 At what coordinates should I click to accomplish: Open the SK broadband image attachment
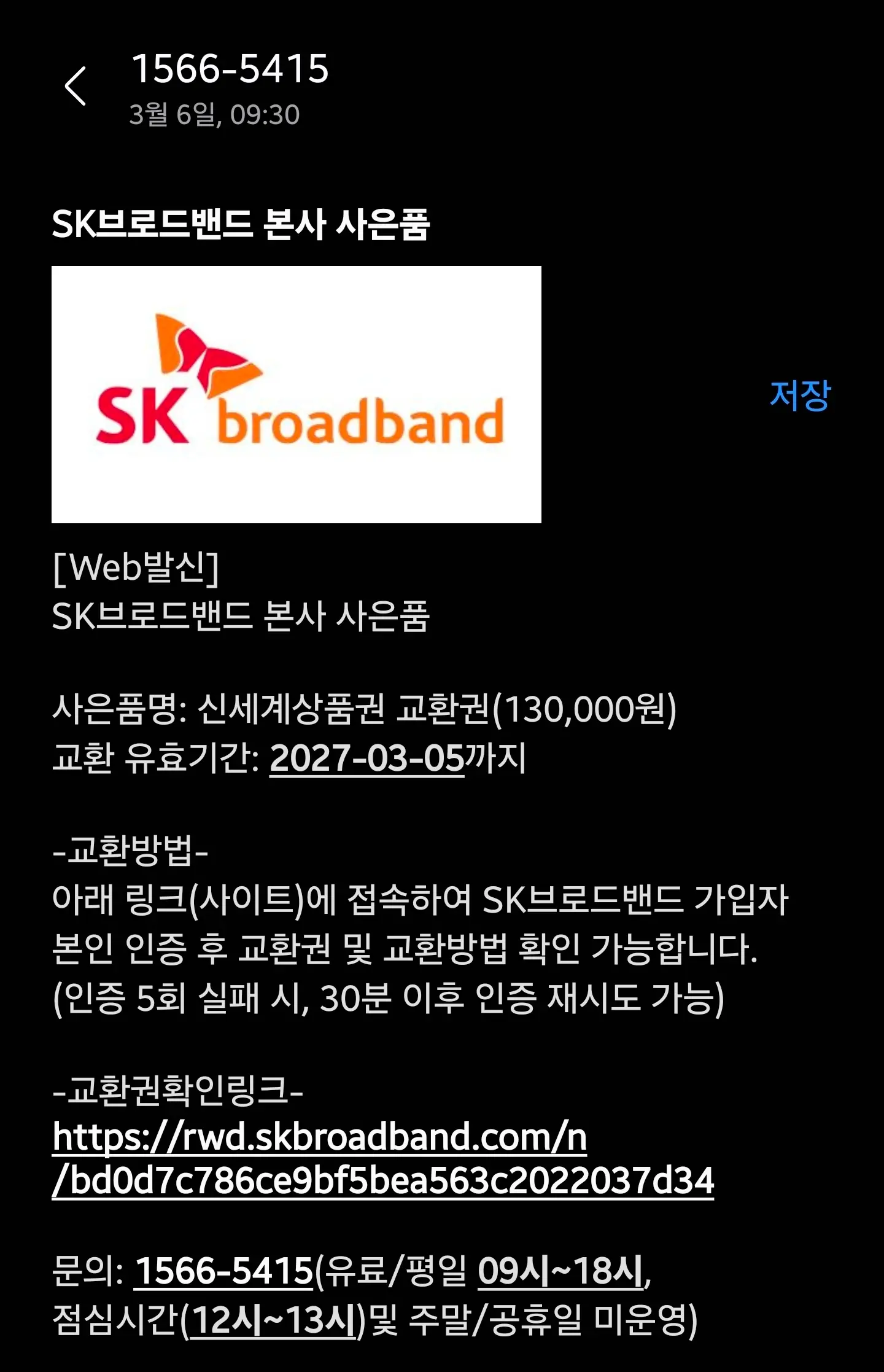[x=297, y=394]
